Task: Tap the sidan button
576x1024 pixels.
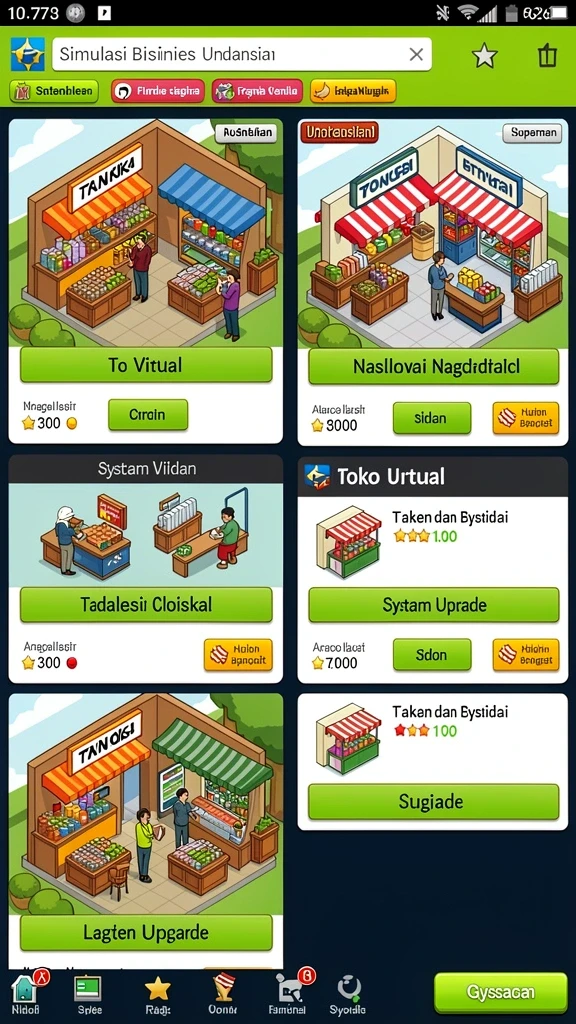Action: tap(432, 419)
